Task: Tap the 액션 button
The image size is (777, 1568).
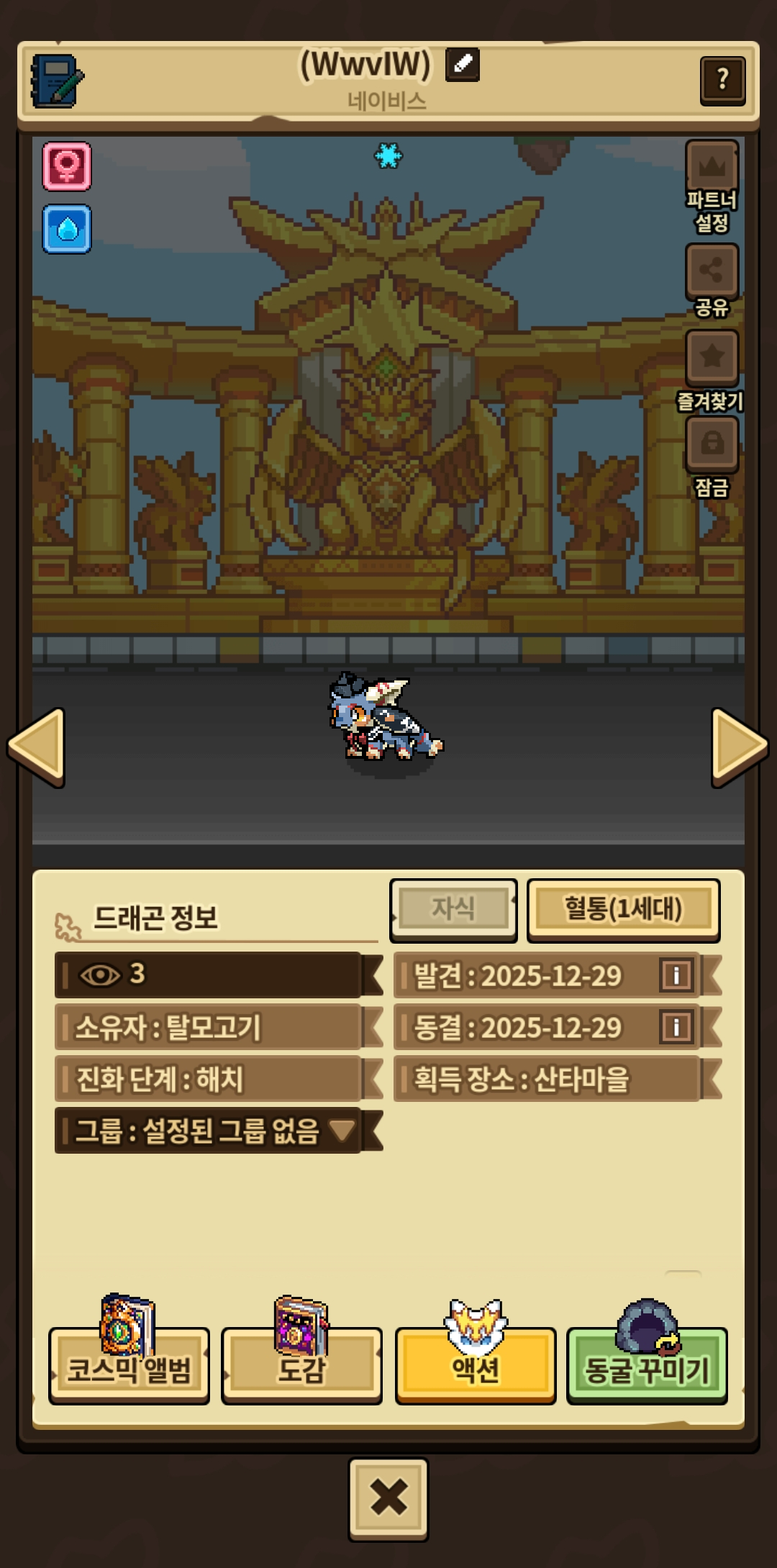Action: [x=476, y=1367]
